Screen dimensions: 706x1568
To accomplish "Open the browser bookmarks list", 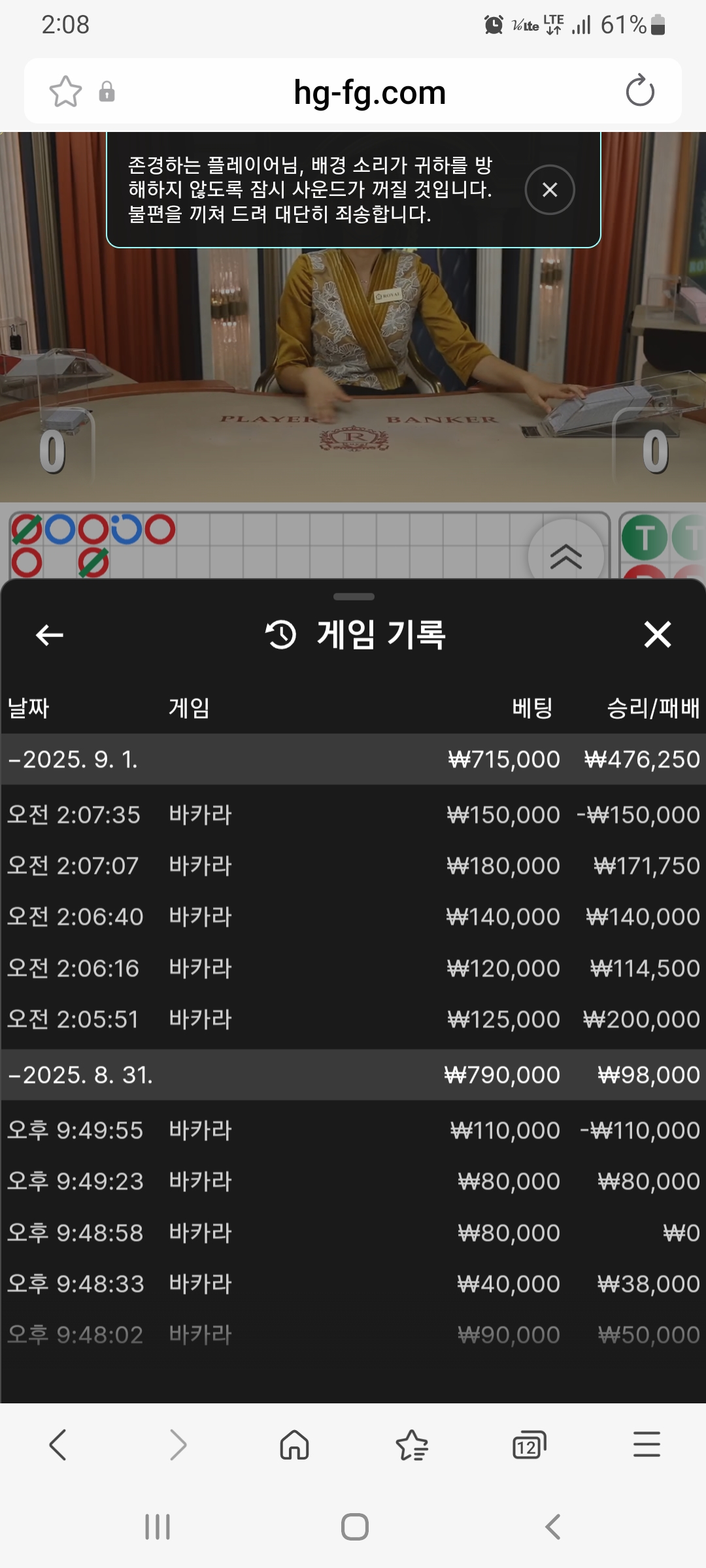I will [x=412, y=1444].
